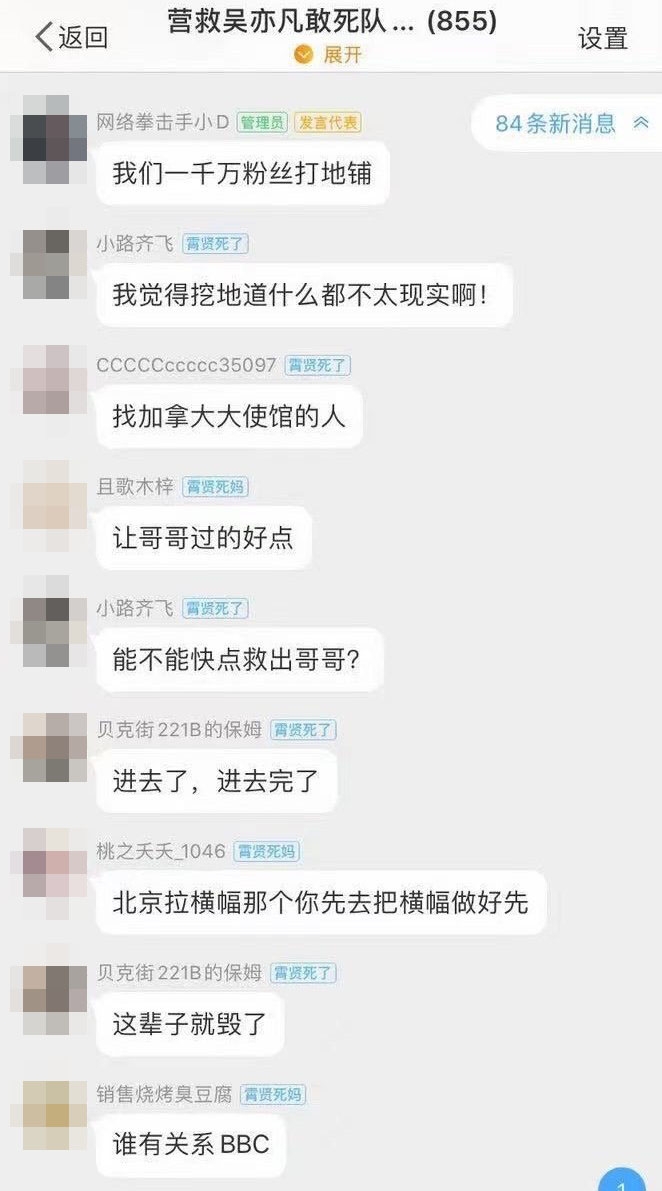This screenshot has height=1191, width=662.
Task: Jump to 84条新消息 new messages
Action: tap(570, 124)
